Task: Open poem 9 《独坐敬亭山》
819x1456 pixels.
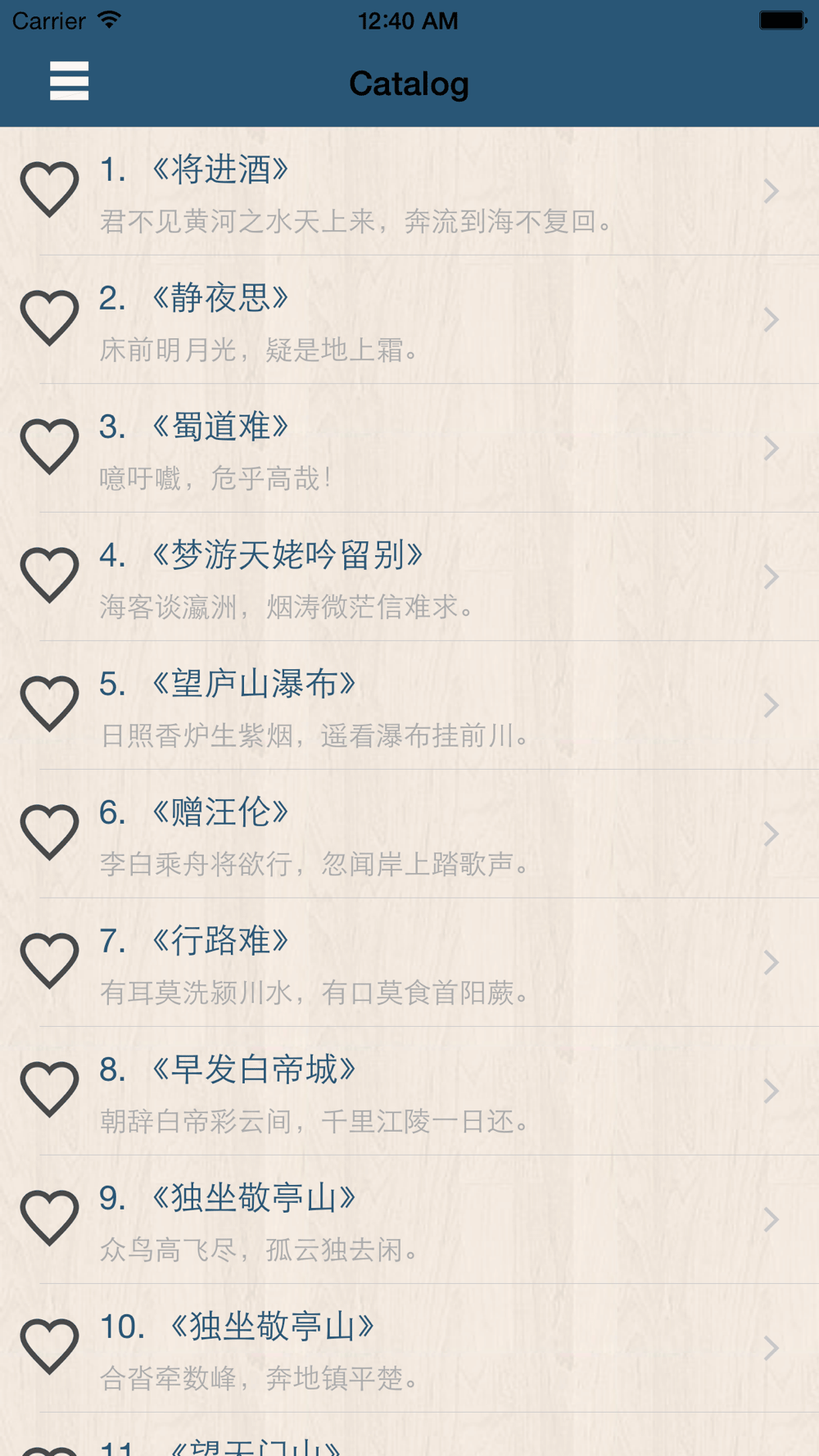Action: [409, 1220]
